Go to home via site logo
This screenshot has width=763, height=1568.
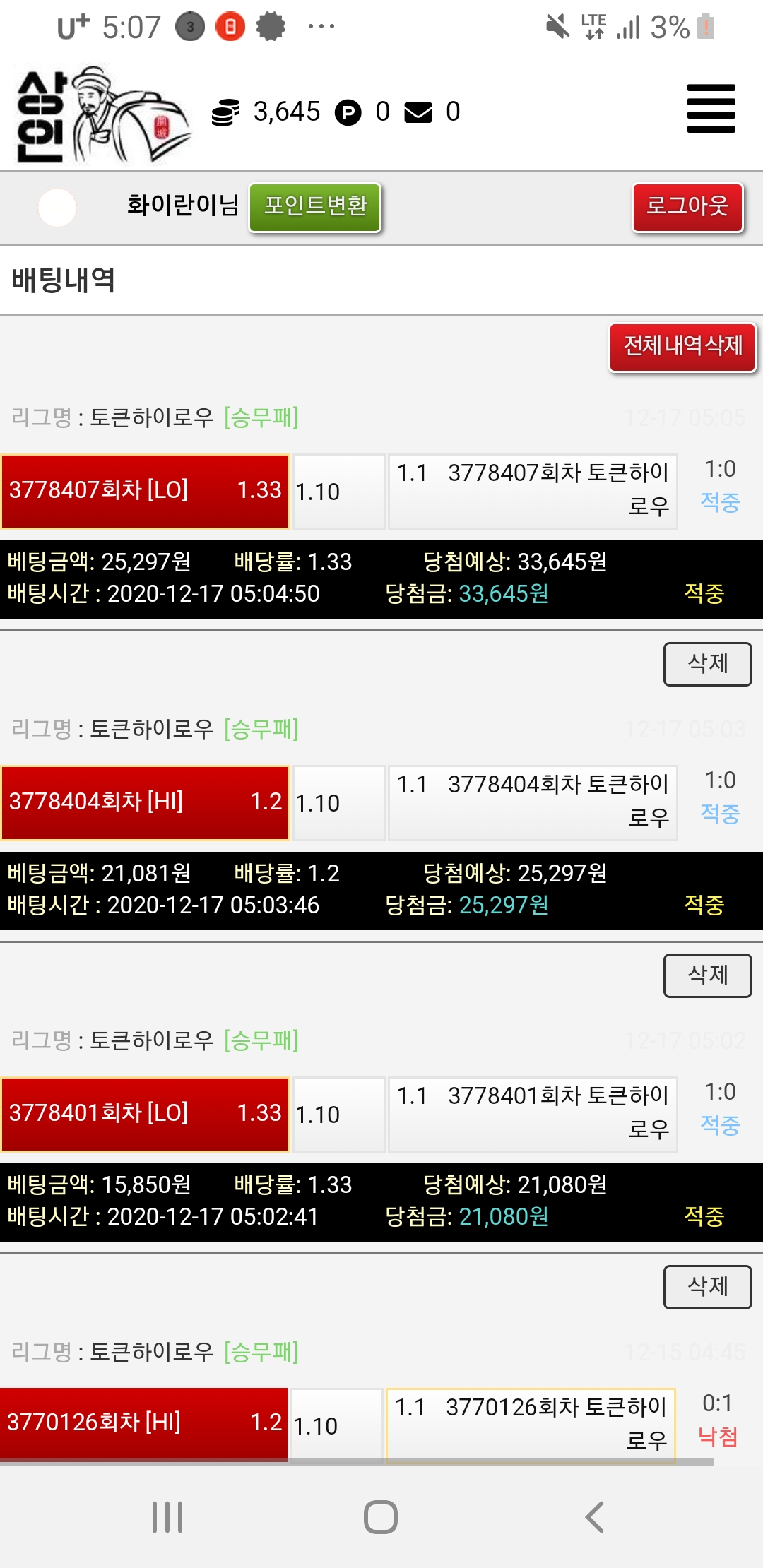102,114
